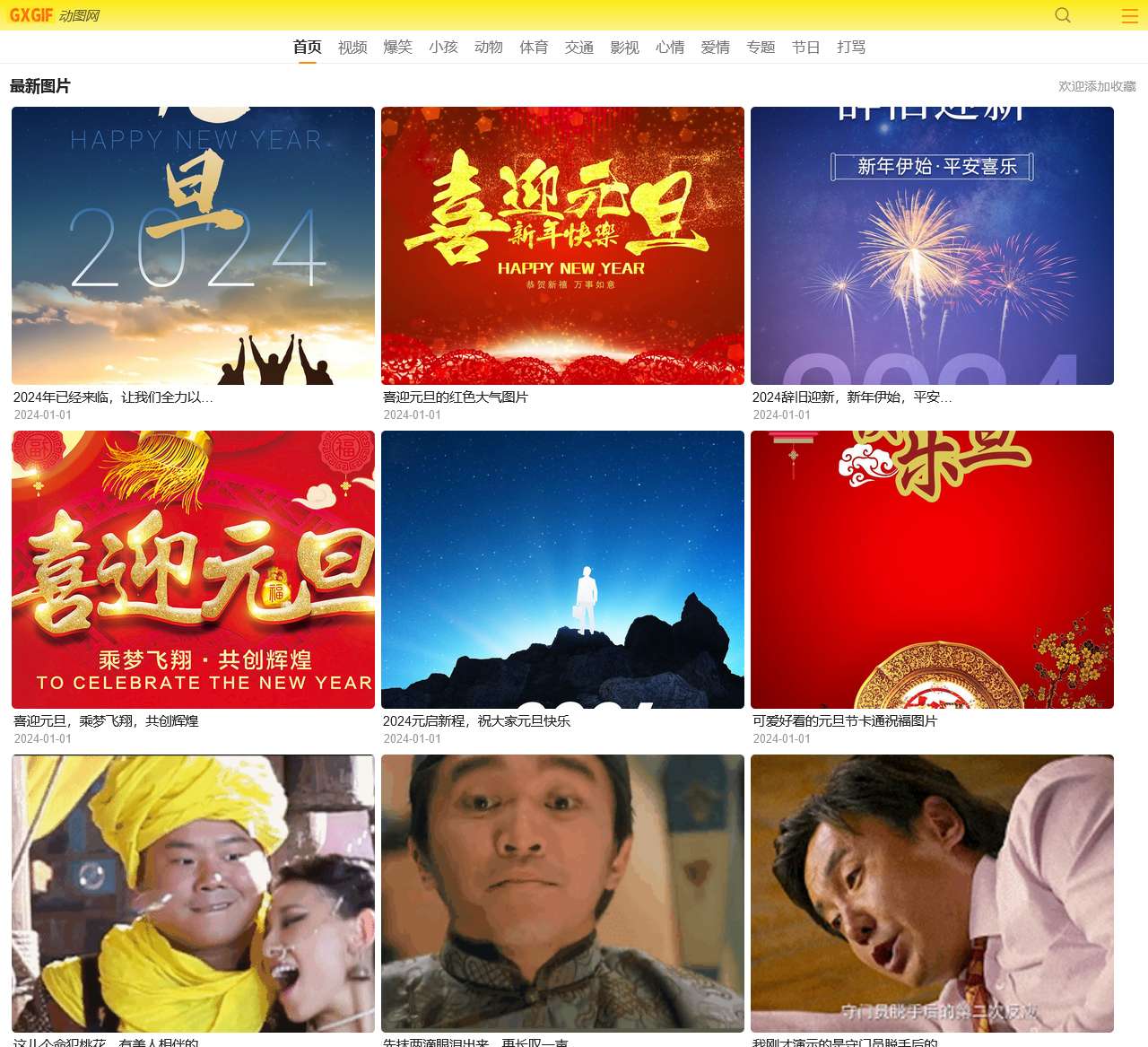Open the 心情 tab

[x=669, y=48]
